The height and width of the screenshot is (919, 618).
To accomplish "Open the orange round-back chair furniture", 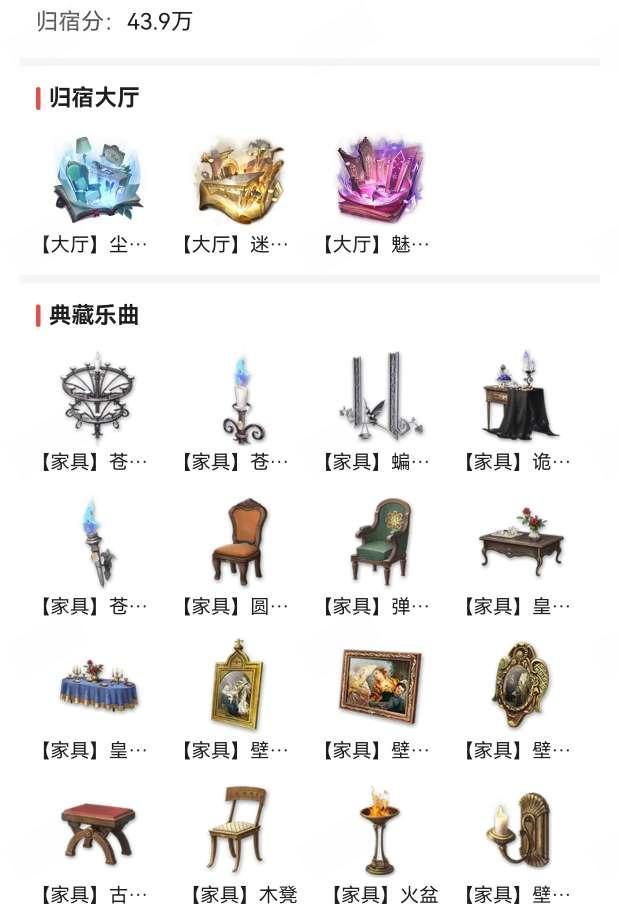I will coord(238,541).
